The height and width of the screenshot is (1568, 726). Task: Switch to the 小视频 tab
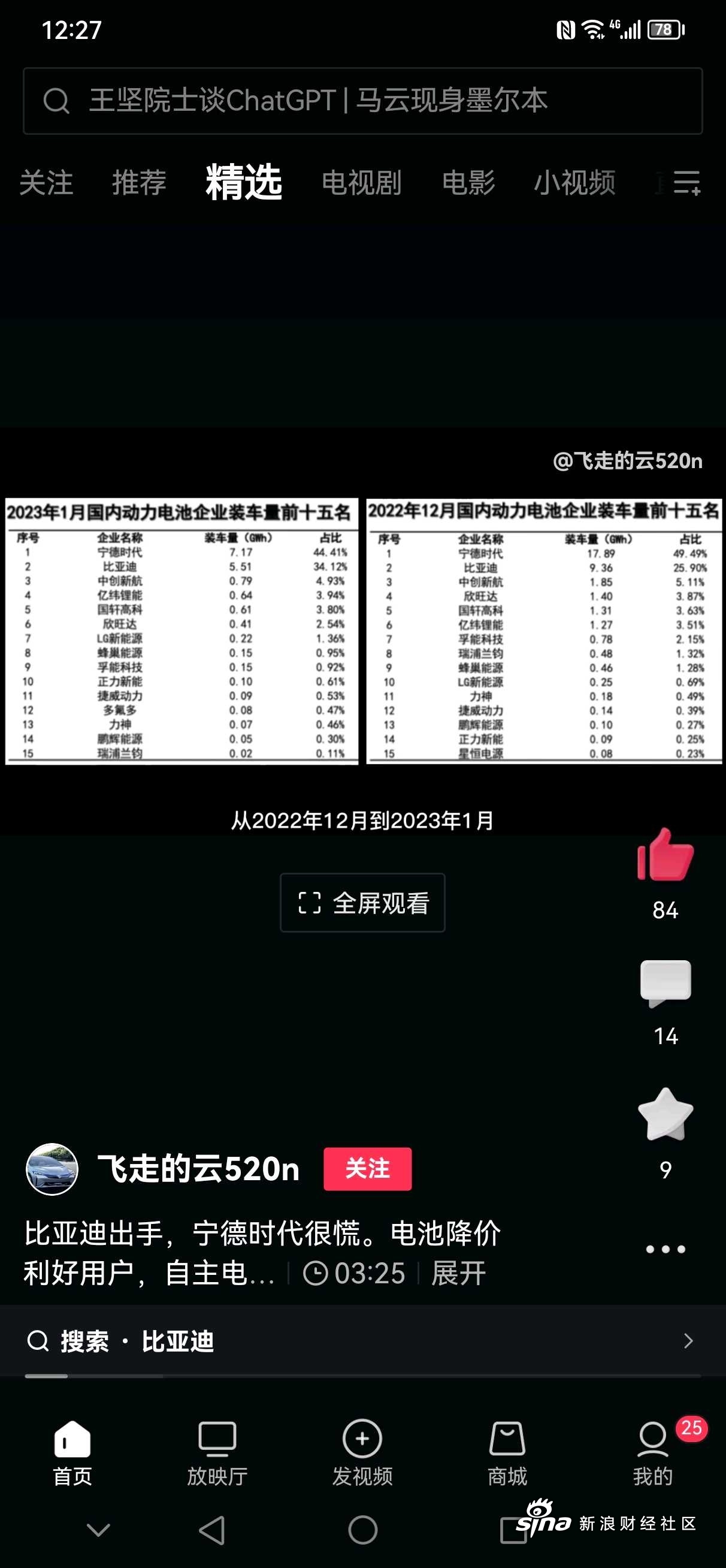pyautogui.click(x=574, y=183)
